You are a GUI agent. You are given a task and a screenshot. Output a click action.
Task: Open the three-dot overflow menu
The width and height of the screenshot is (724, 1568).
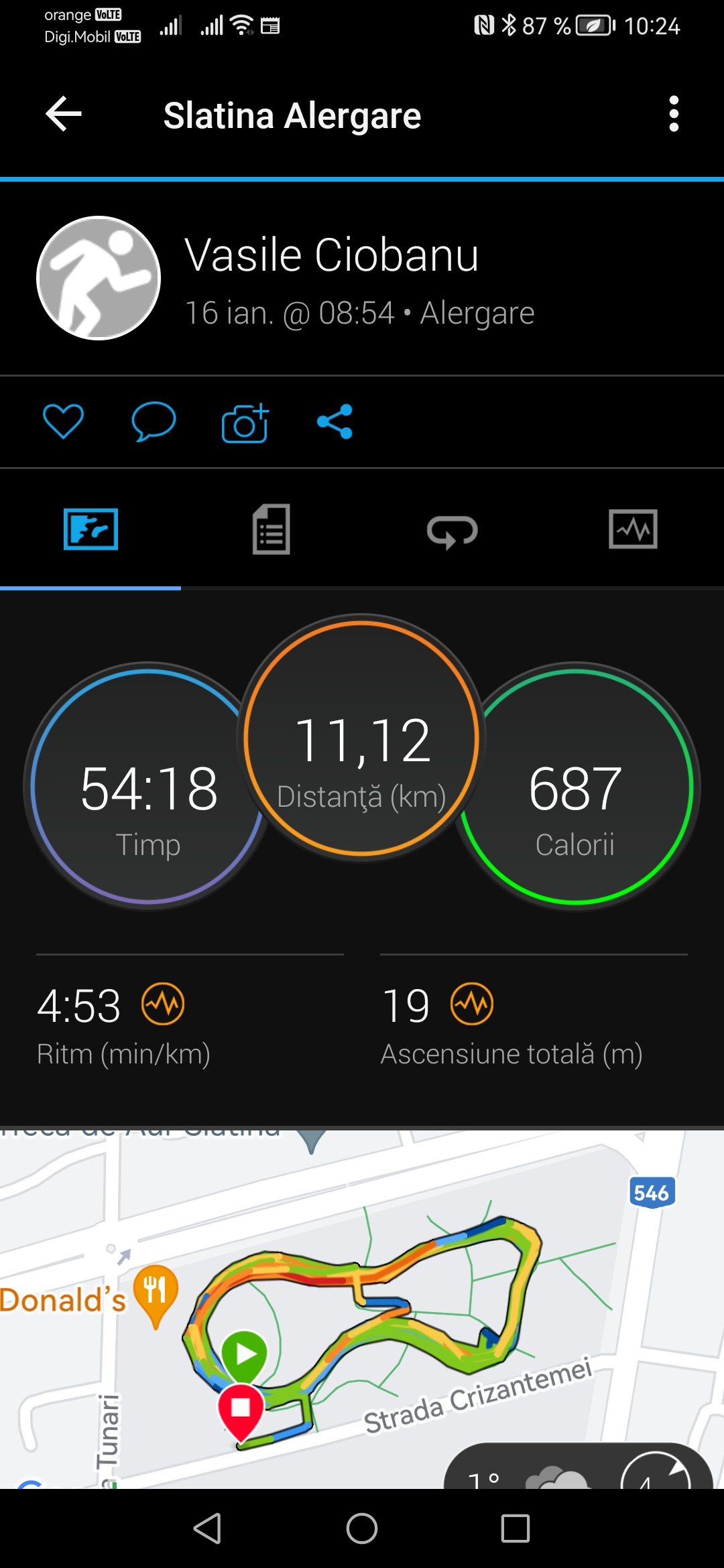point(674,114)
